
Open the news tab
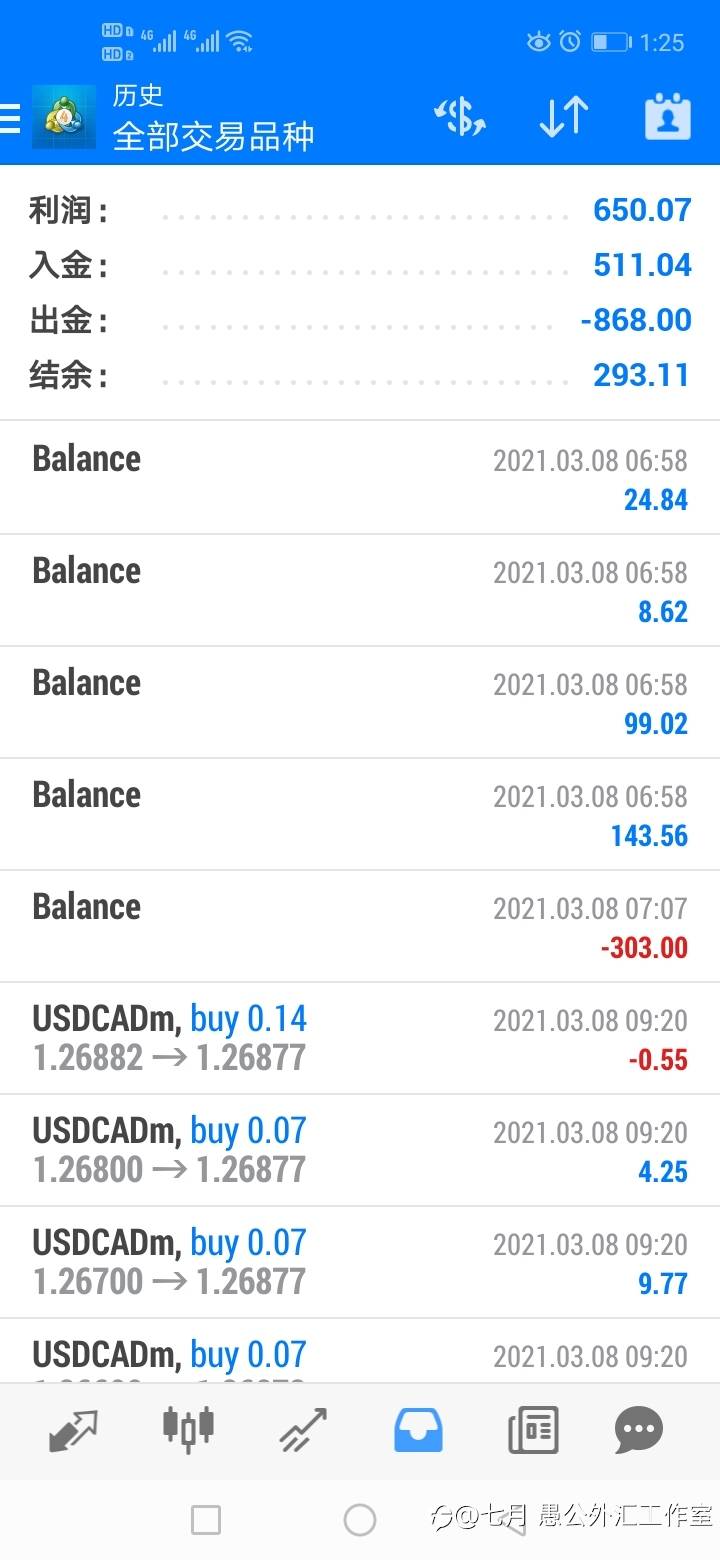(533, 1430)
